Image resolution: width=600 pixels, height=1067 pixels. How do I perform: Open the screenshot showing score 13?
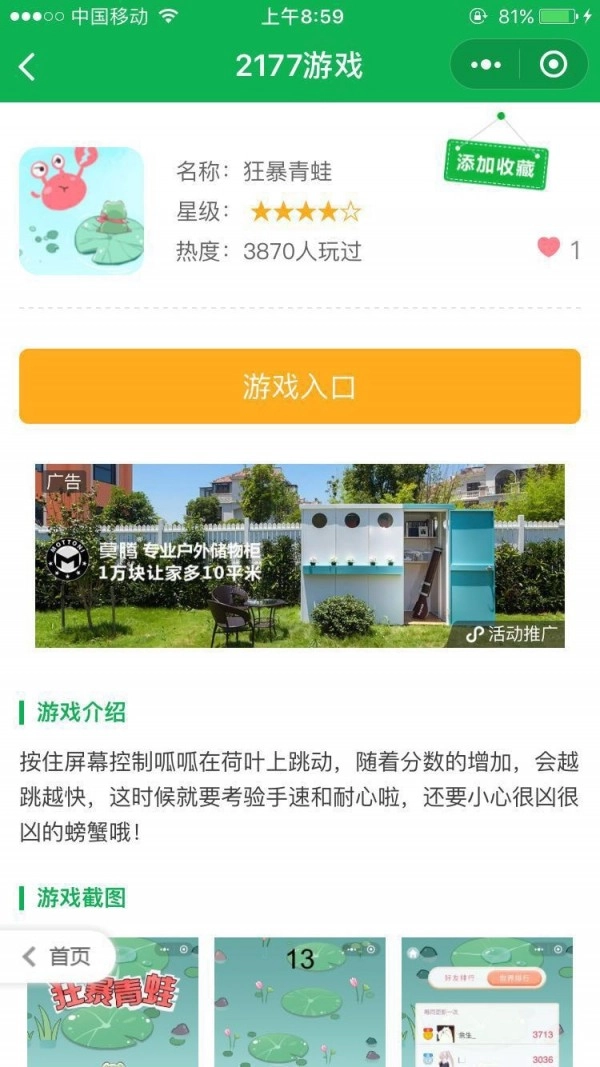(x=300, y=1002)
